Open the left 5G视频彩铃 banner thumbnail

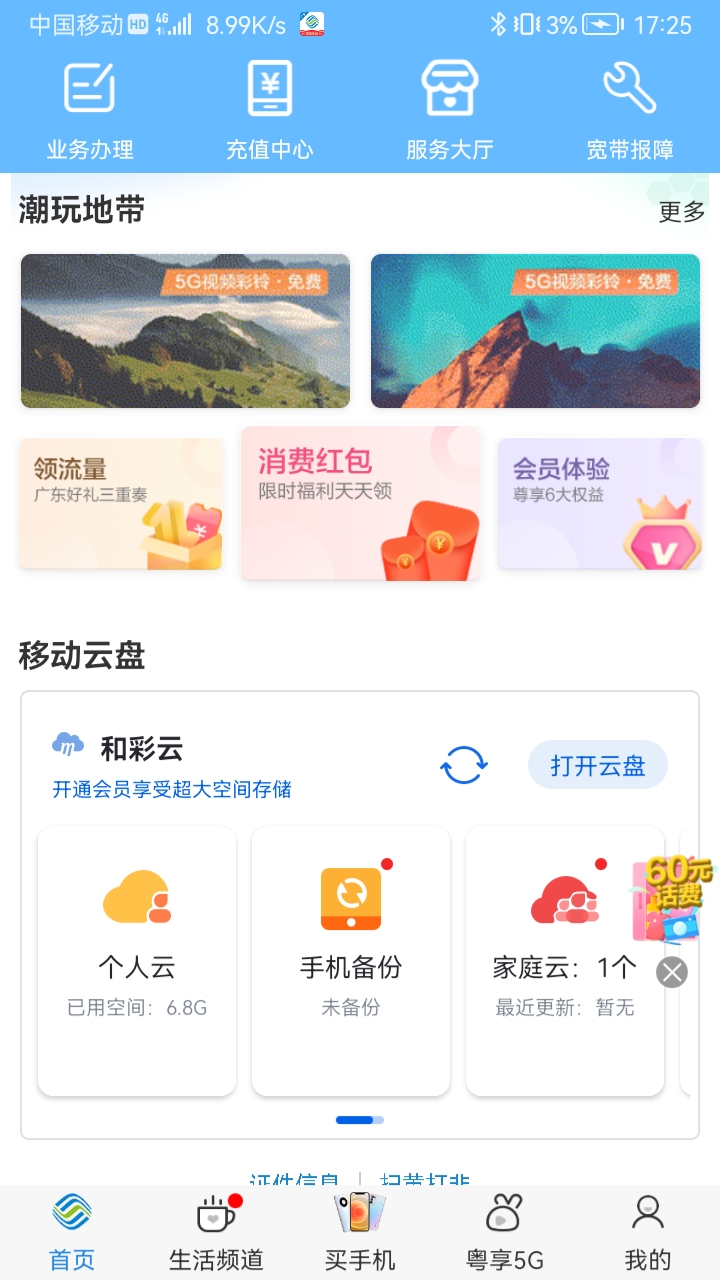[185, 331]
